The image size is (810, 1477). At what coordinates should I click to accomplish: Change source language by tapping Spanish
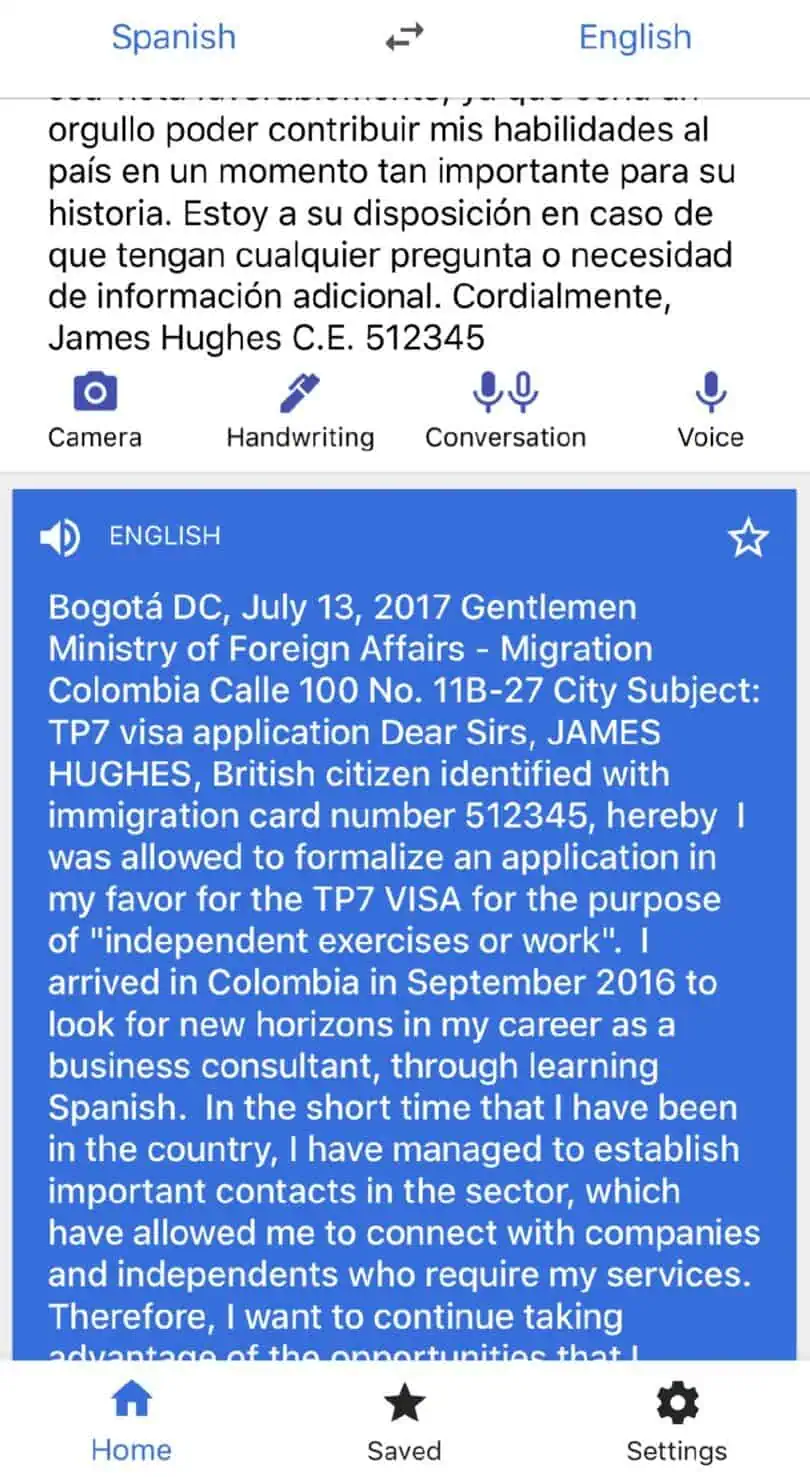point(174,37)
